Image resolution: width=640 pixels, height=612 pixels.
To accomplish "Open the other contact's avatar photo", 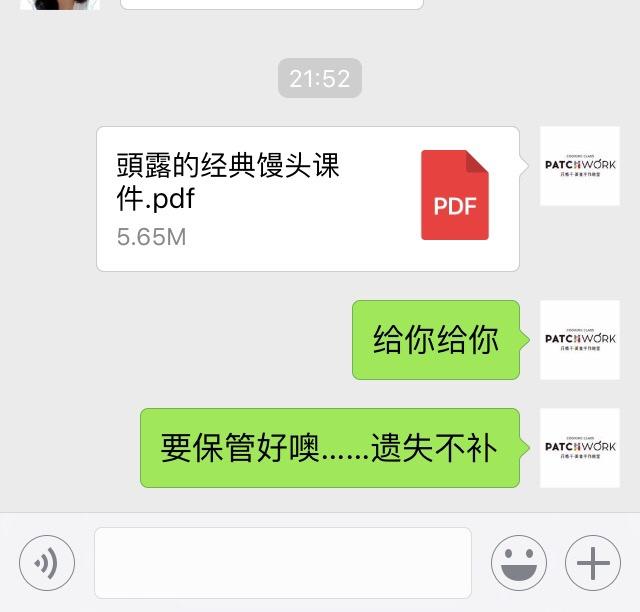I will pos(60,4).
